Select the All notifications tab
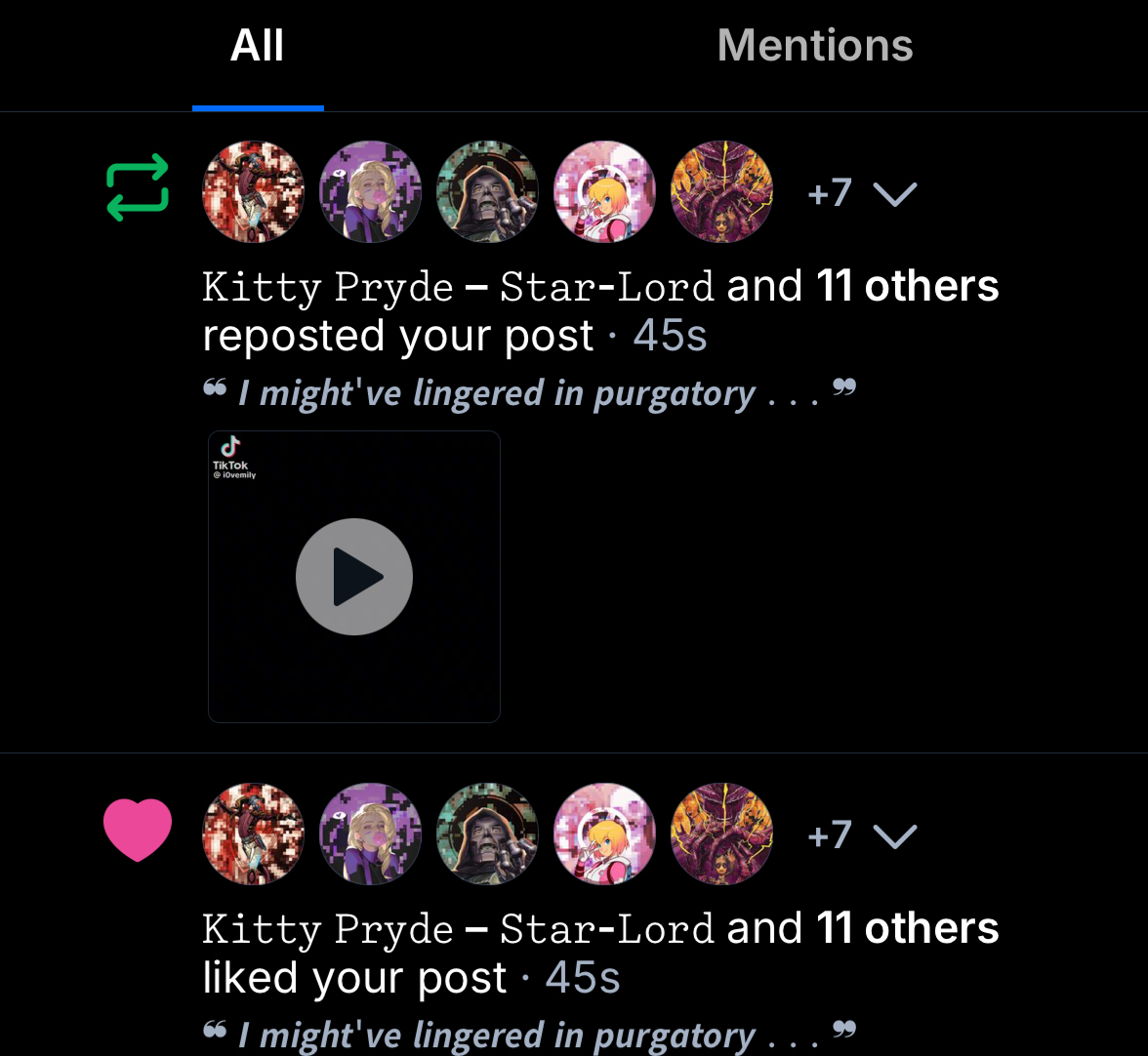 257,46
